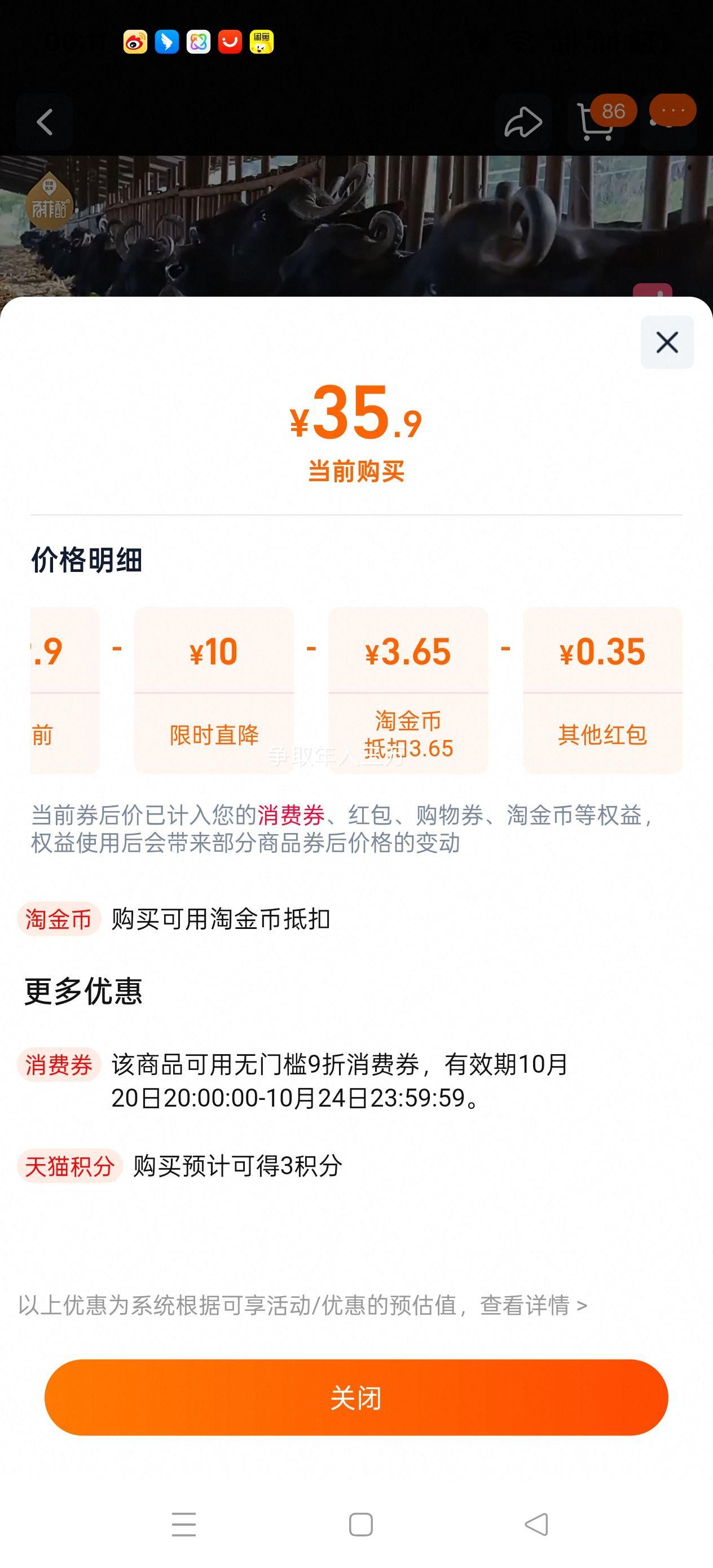Viewport: 713px width, 1568px height.
Task: Tap the 消费券 link in the notice
Action: coord(291,814)
